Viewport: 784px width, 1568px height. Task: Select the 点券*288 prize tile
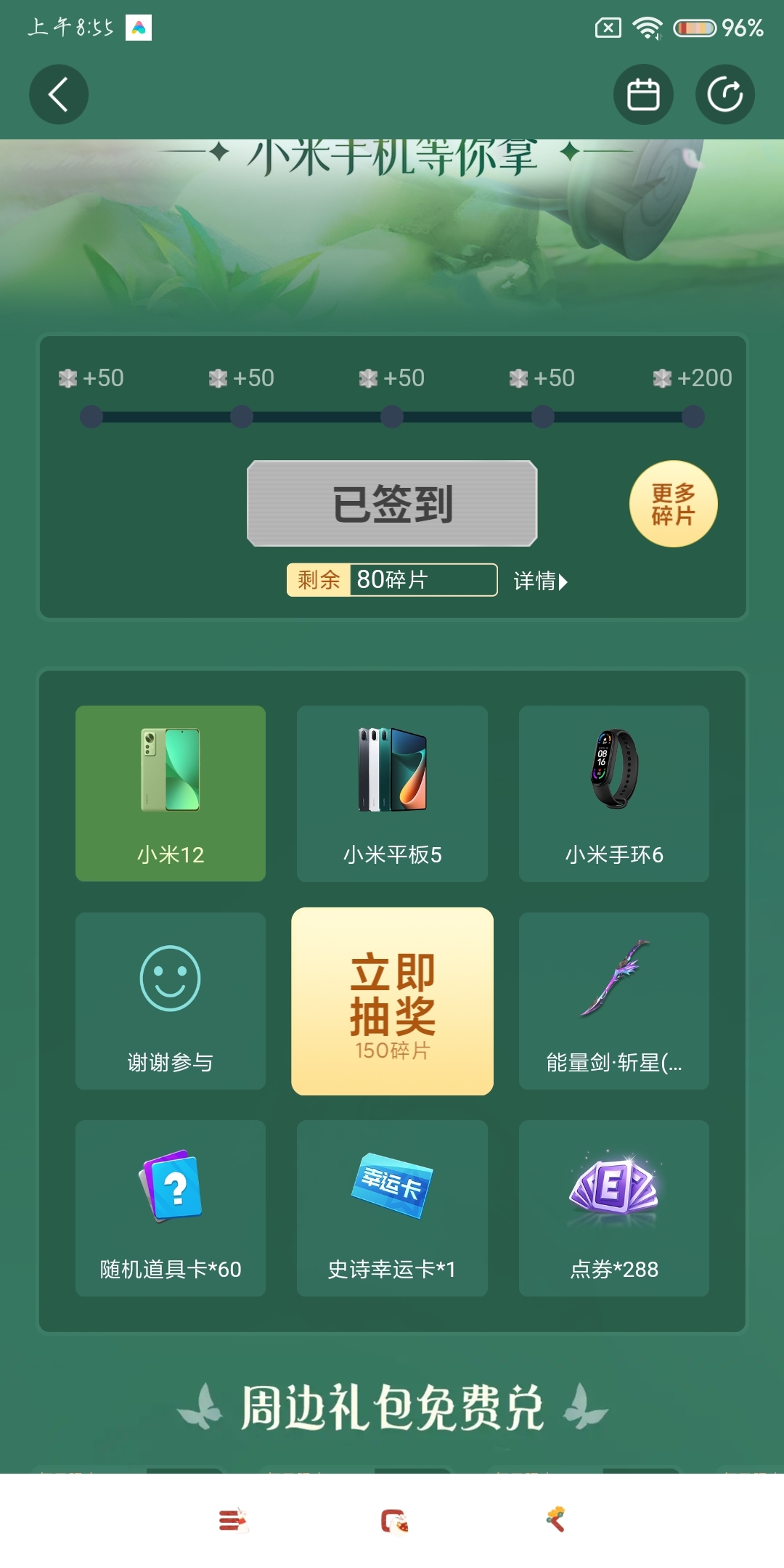pos(614,1208)
